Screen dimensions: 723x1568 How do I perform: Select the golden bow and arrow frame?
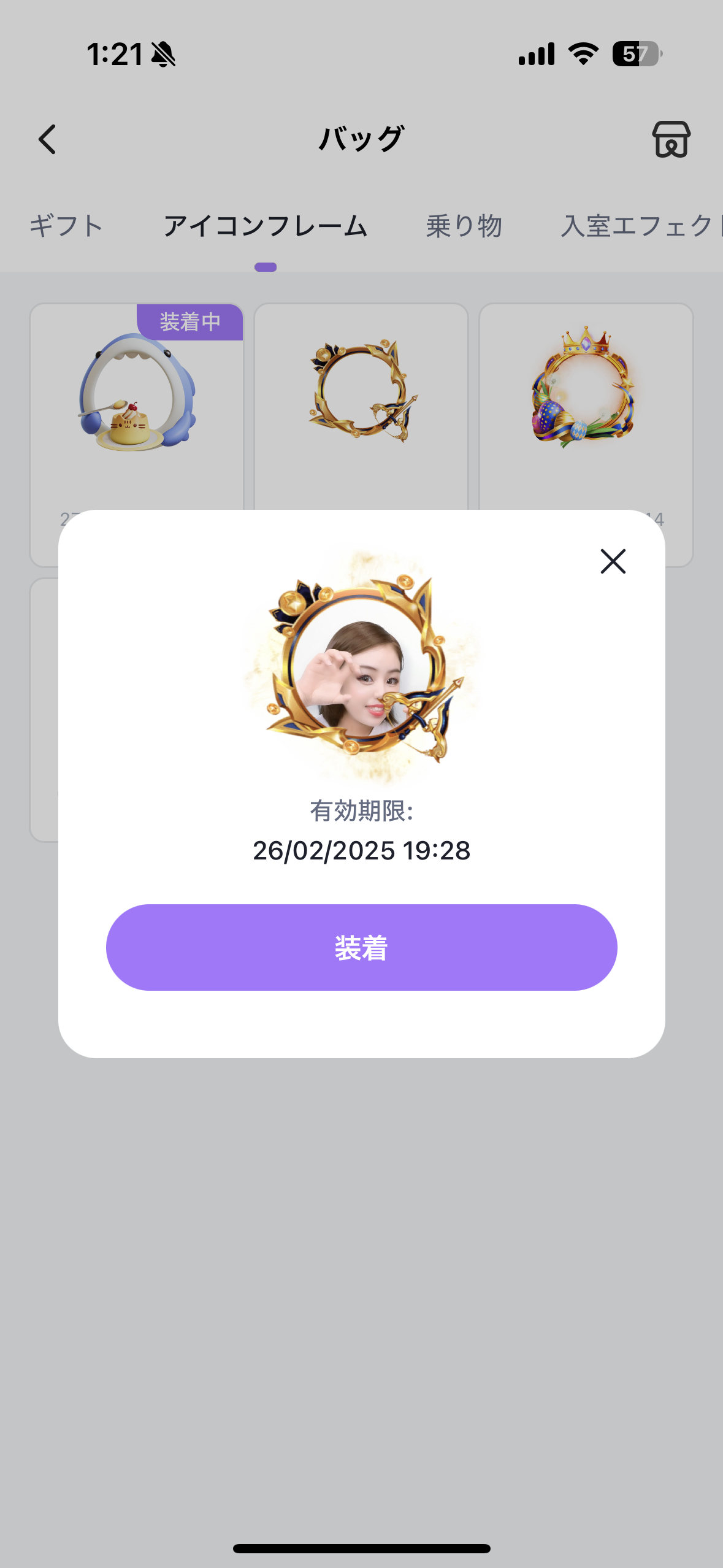(361, 406)
